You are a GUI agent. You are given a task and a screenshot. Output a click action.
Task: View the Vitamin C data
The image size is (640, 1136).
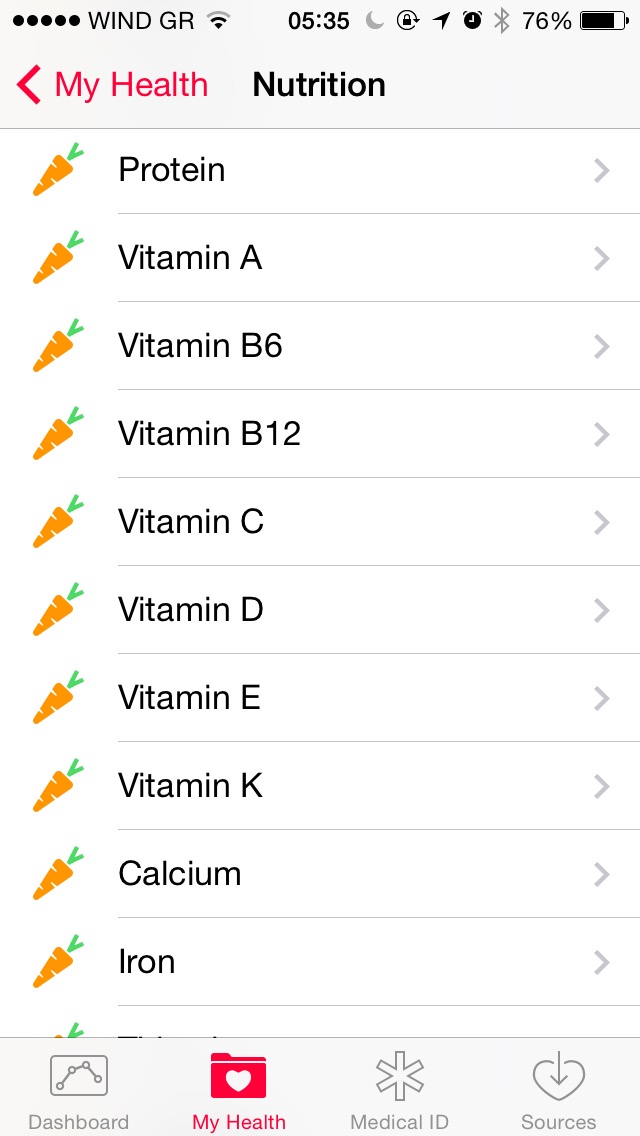click(320, 522)
